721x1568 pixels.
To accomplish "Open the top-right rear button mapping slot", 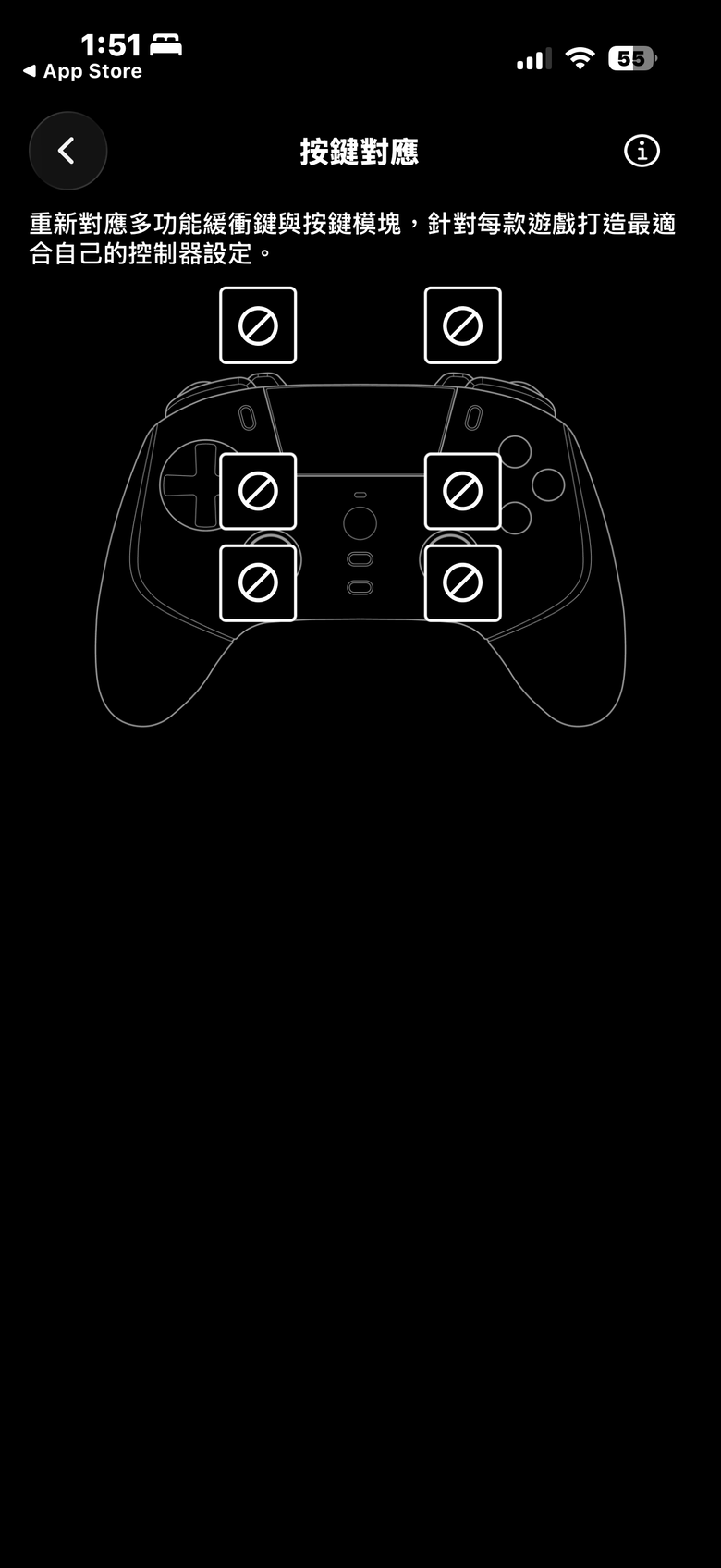I will [x=461, y=325].
